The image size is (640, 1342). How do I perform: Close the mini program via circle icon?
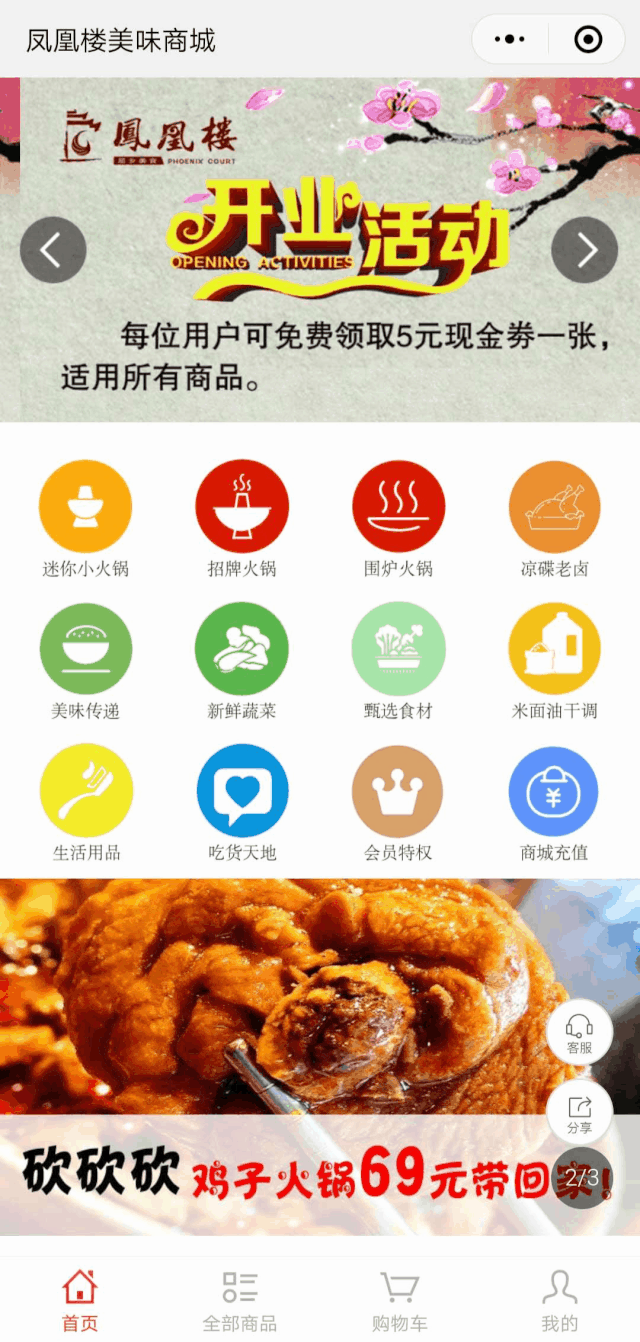(x=588, y=40)
